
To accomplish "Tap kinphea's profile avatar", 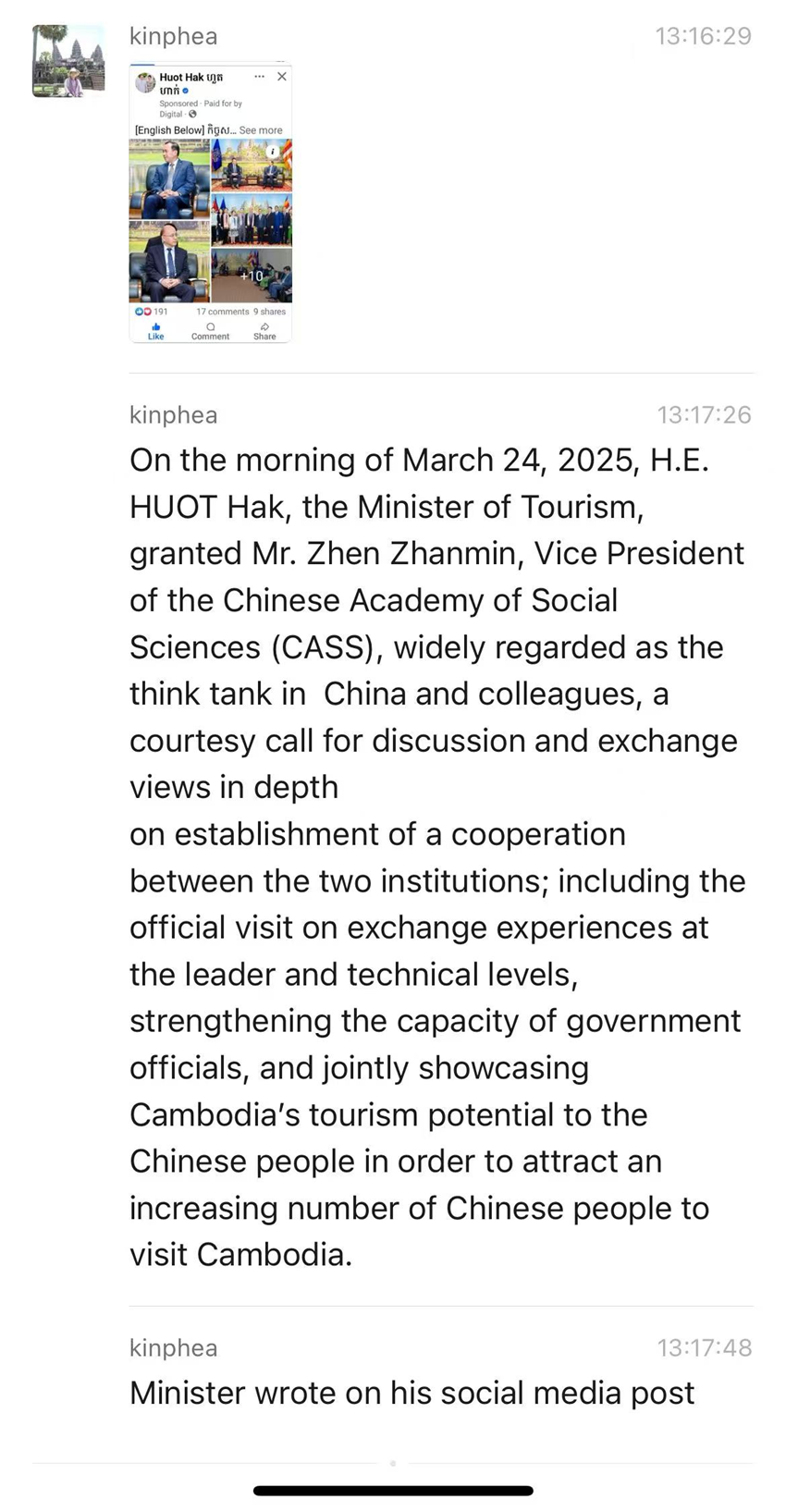I will [68, 61].
